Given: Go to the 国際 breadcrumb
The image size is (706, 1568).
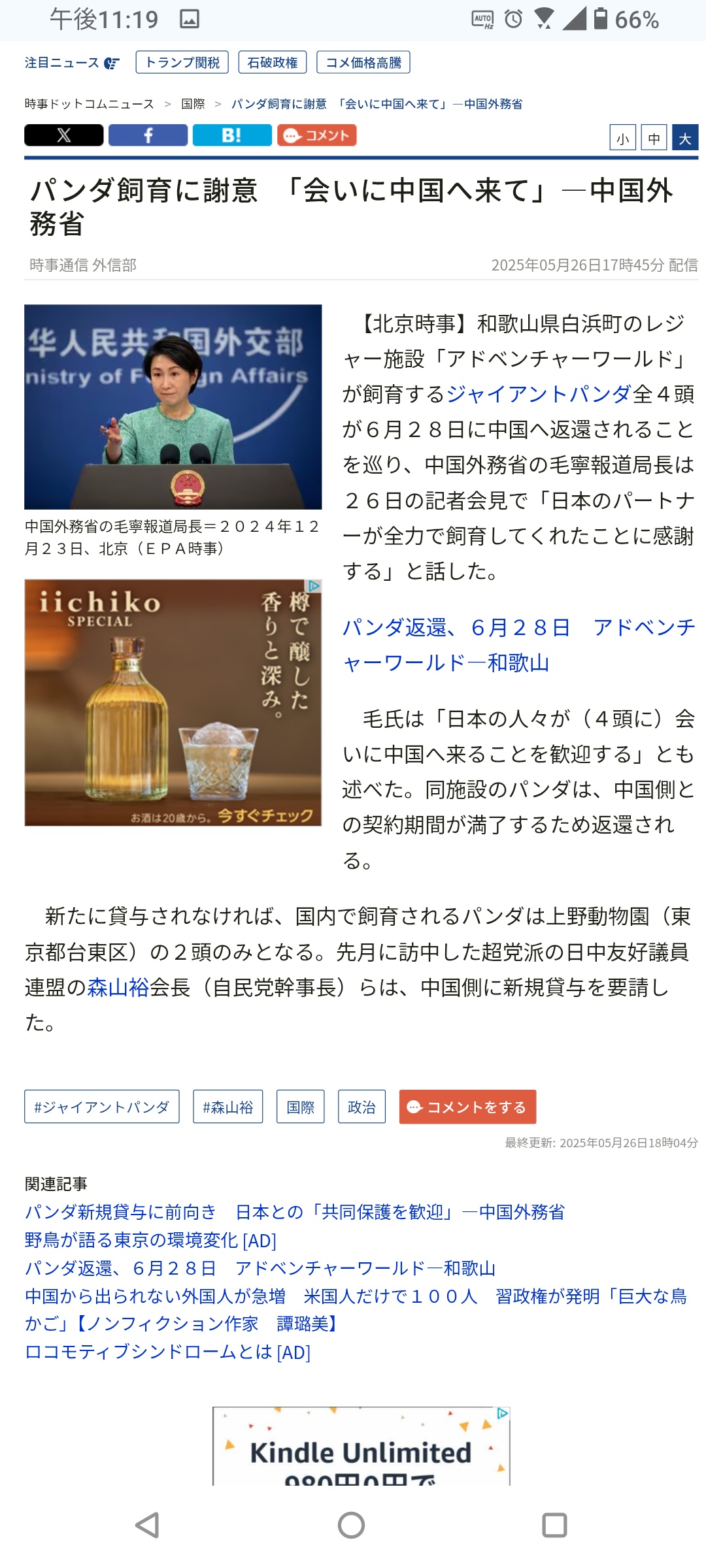Looking at the screenshot, I should (x=193, y=104).
